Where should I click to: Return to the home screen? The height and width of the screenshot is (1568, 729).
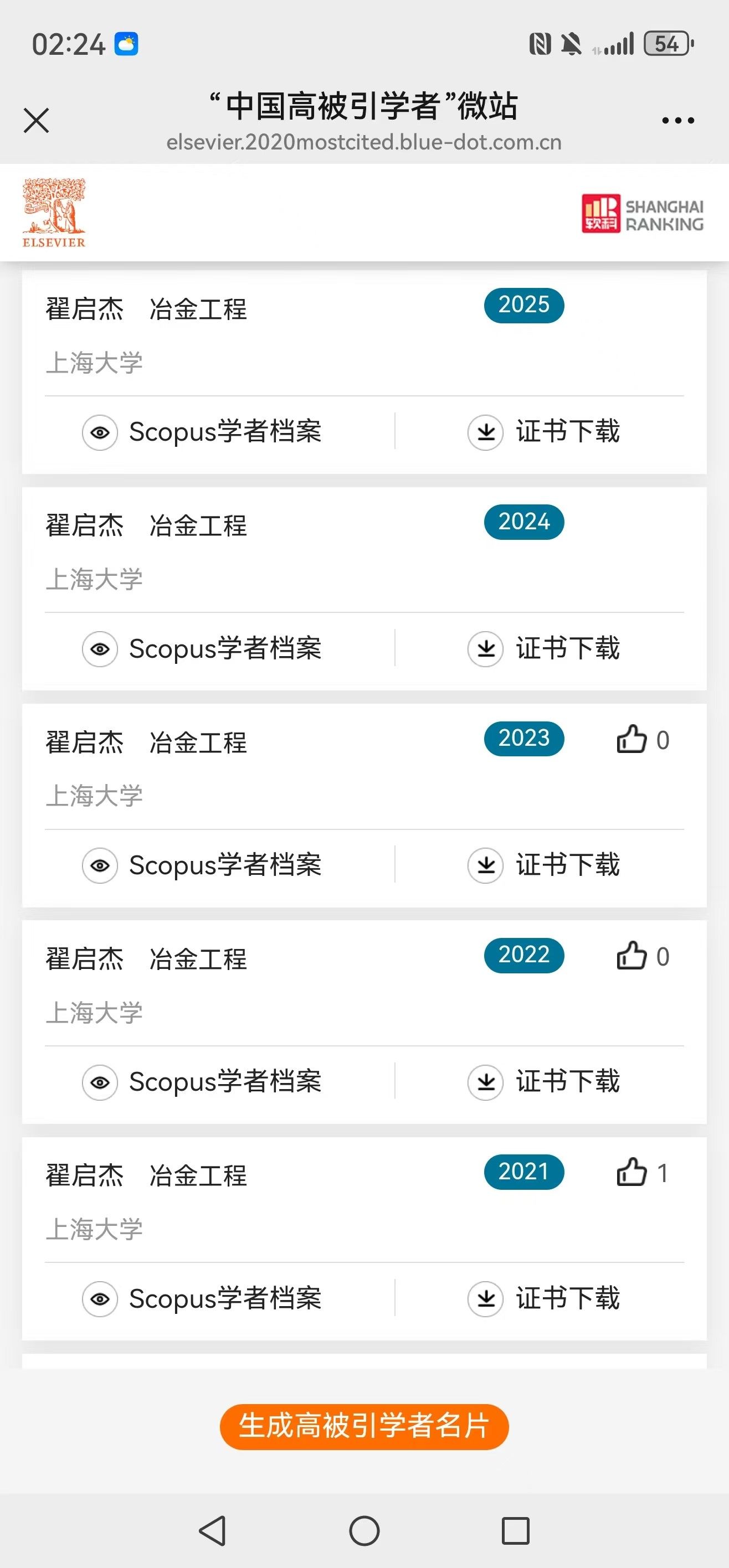click(364, 1531)
